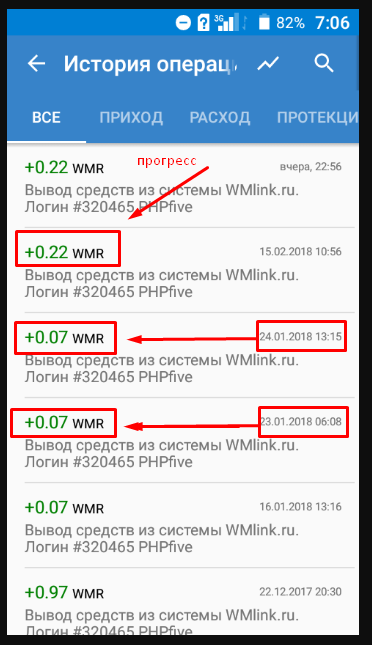Open the operation dated 24.01.2018 13:15

183,355
